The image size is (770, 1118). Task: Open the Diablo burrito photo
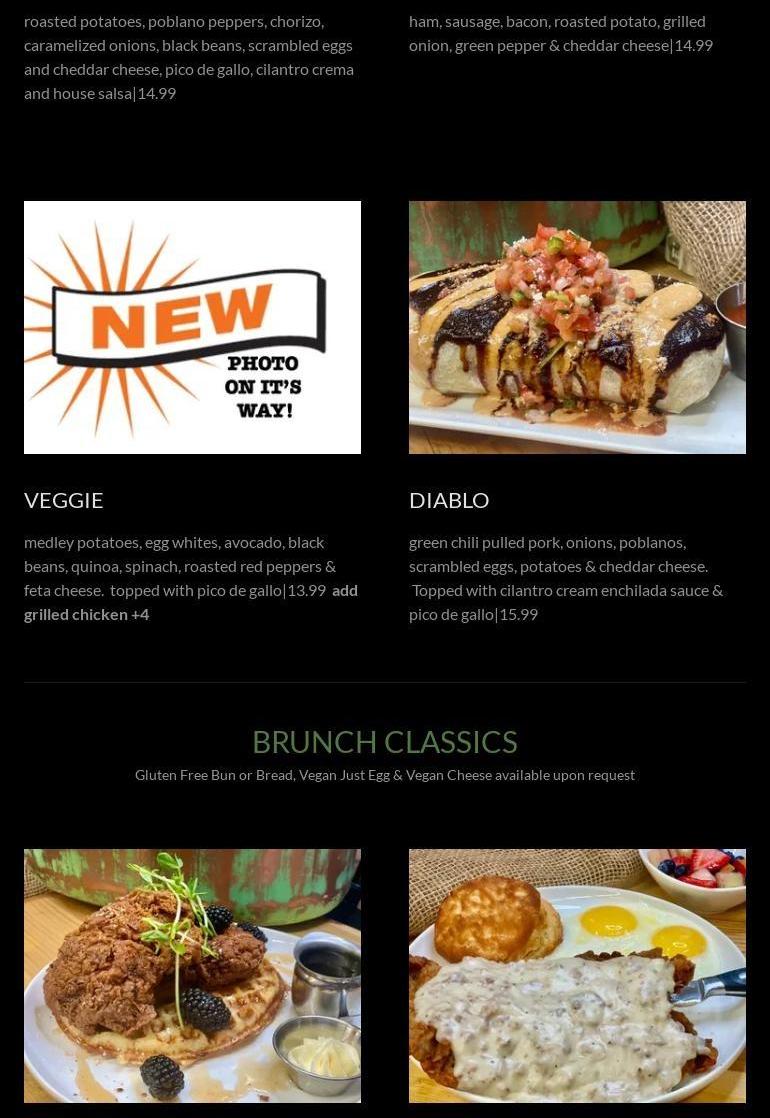577,327
